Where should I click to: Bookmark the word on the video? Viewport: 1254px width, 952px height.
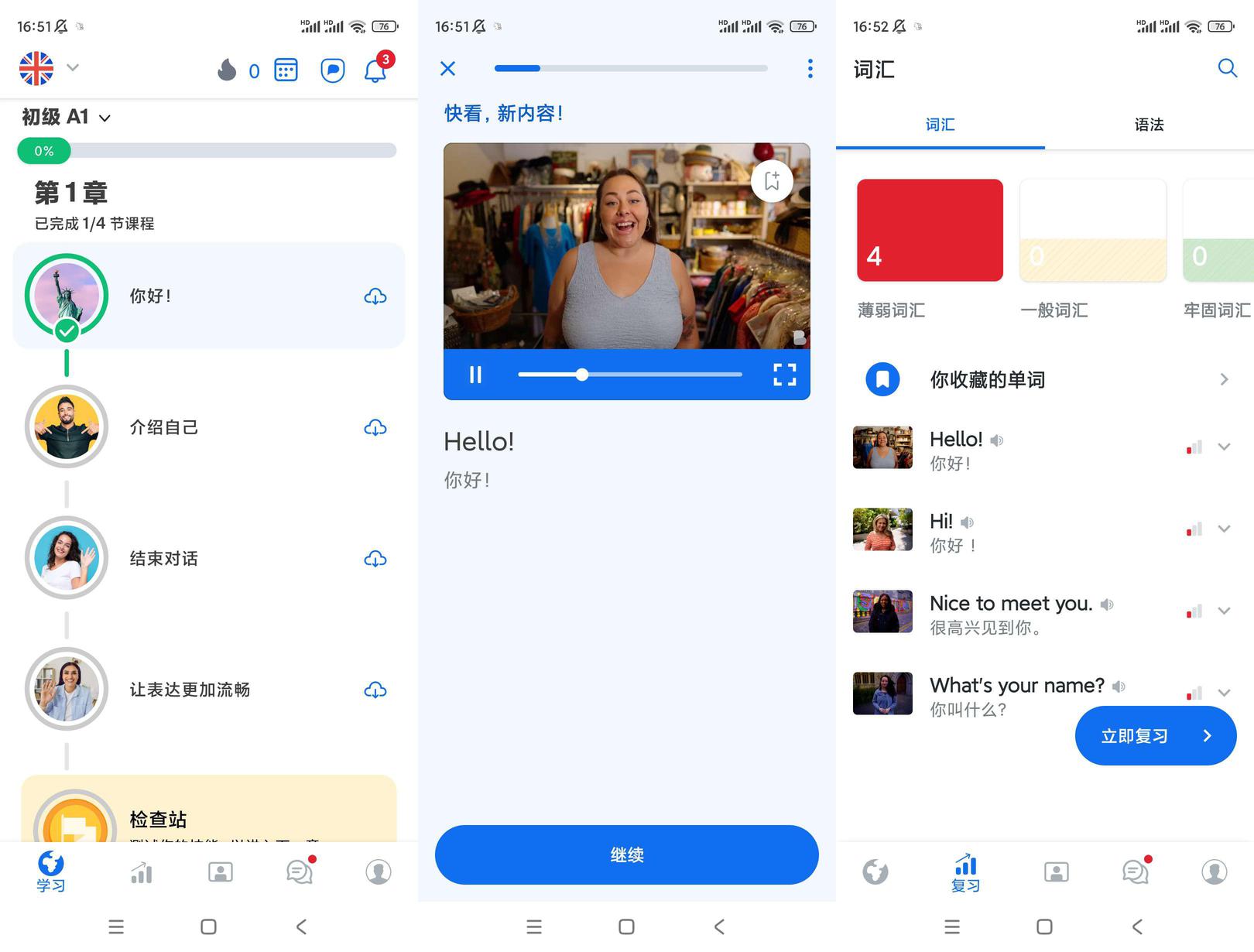[772, 181]
